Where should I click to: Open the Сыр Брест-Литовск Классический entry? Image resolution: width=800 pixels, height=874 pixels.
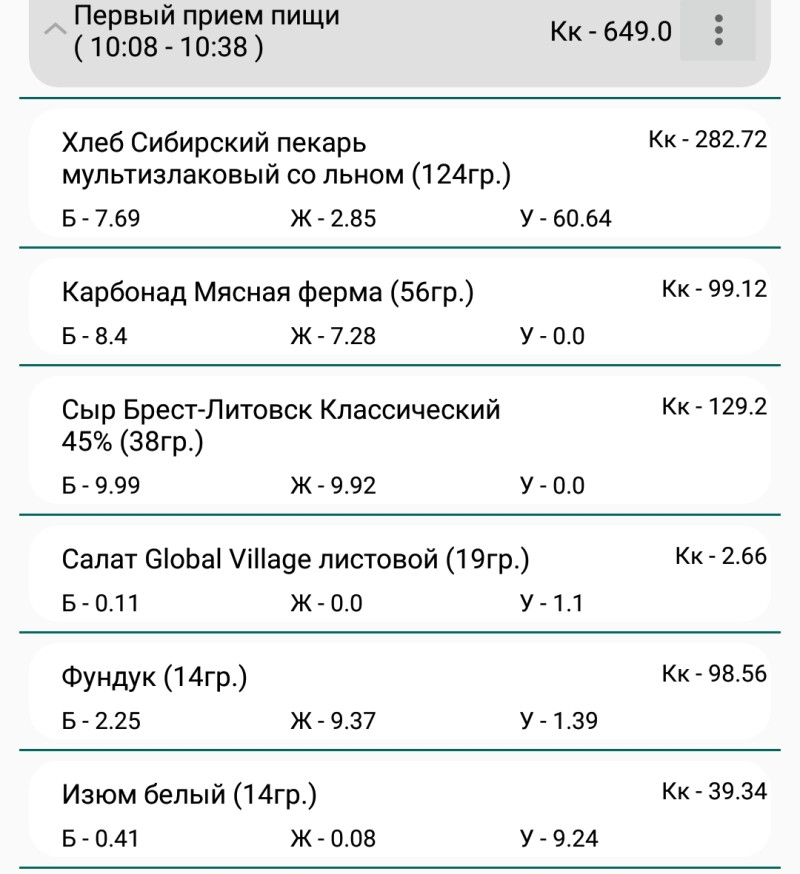(400, 446)
